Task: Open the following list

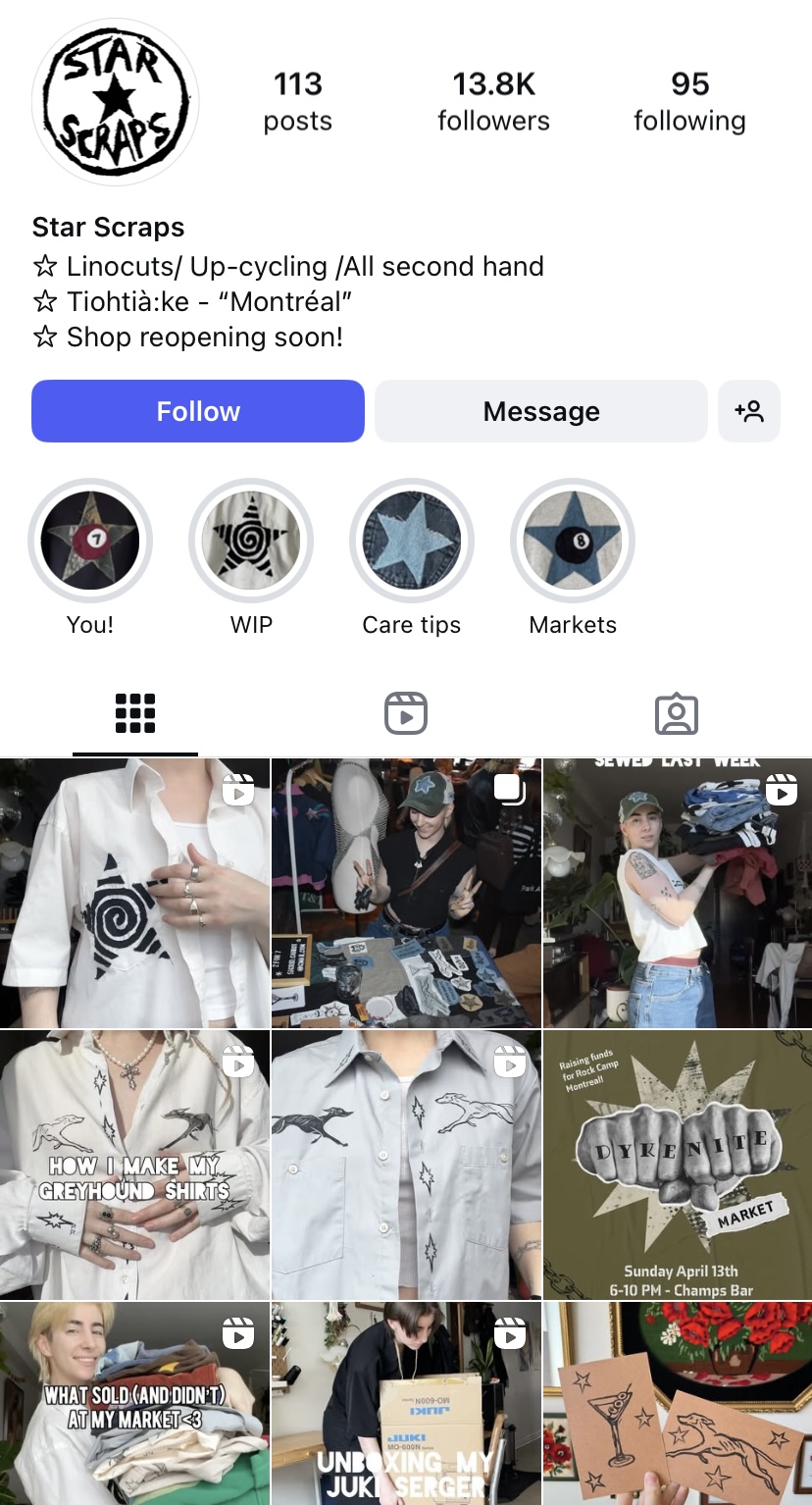Action: coord(689,101)
